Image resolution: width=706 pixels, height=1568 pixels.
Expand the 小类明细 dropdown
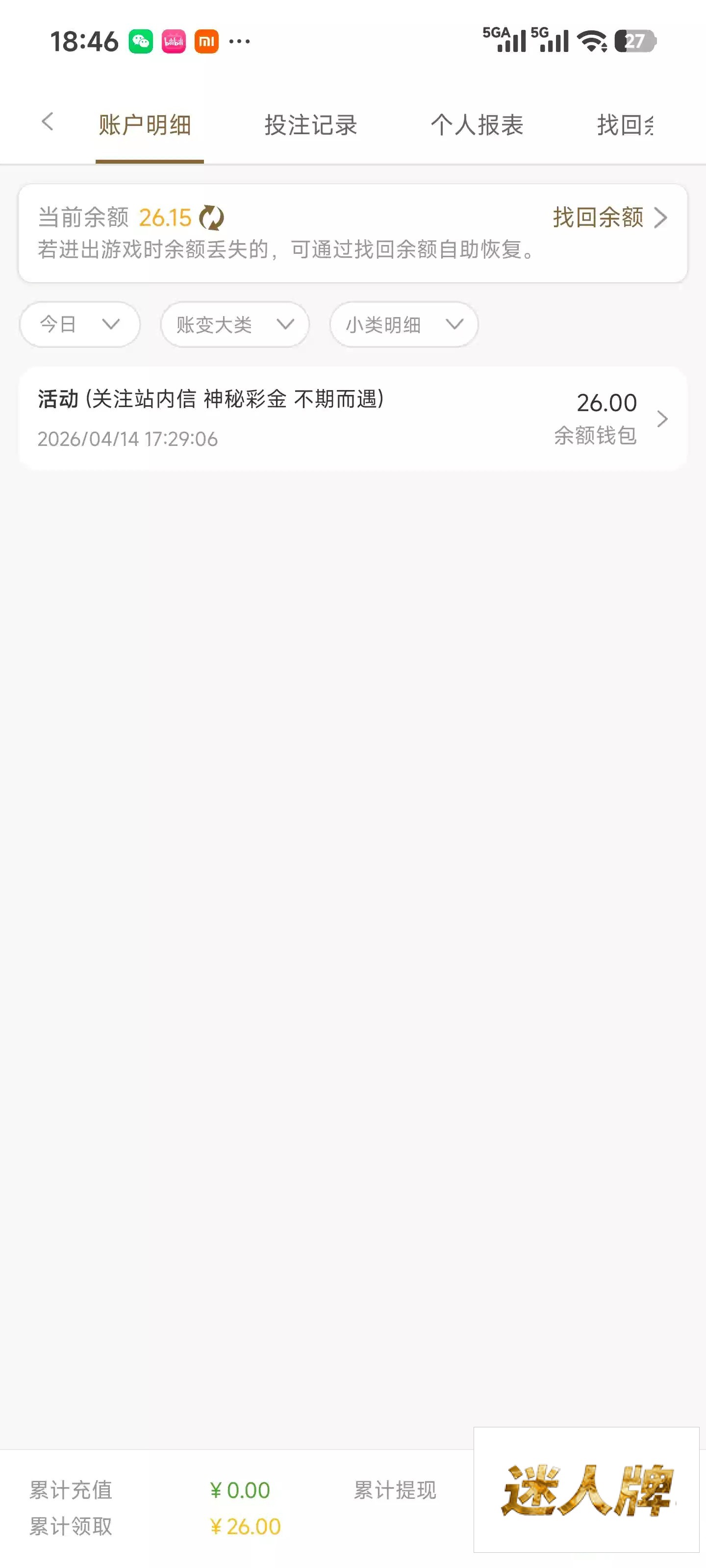pos(404,324)
